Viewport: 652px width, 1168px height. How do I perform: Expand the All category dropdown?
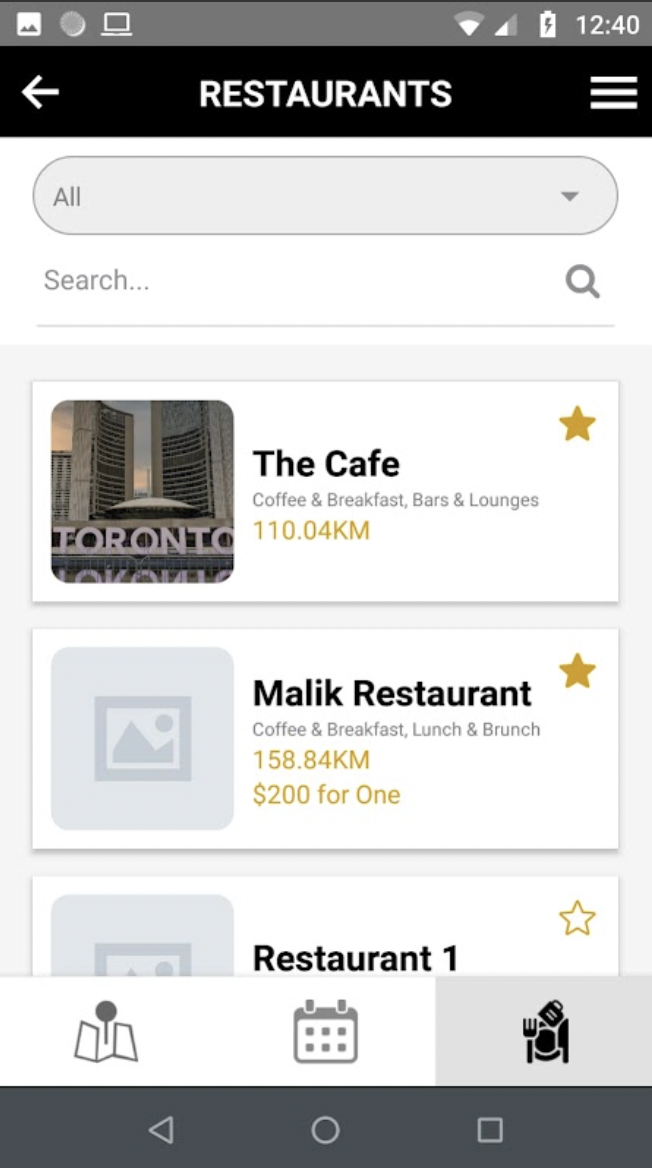click(326, 196)
